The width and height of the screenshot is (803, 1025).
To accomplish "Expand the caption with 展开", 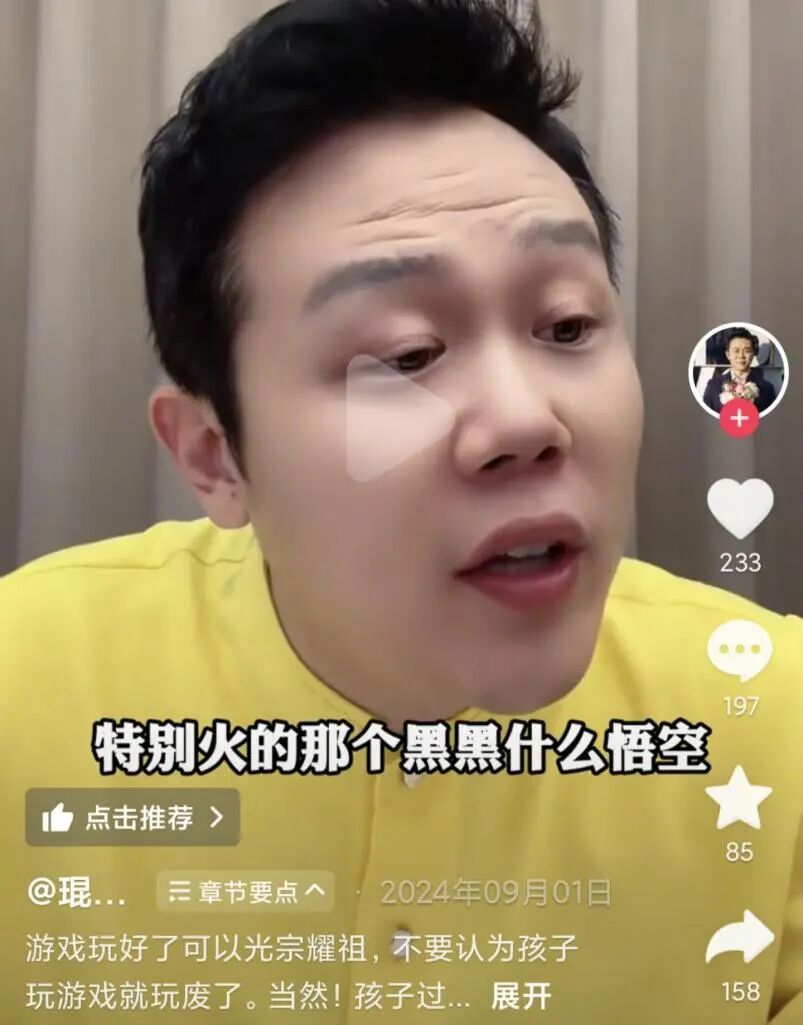I will pos(521,995).
